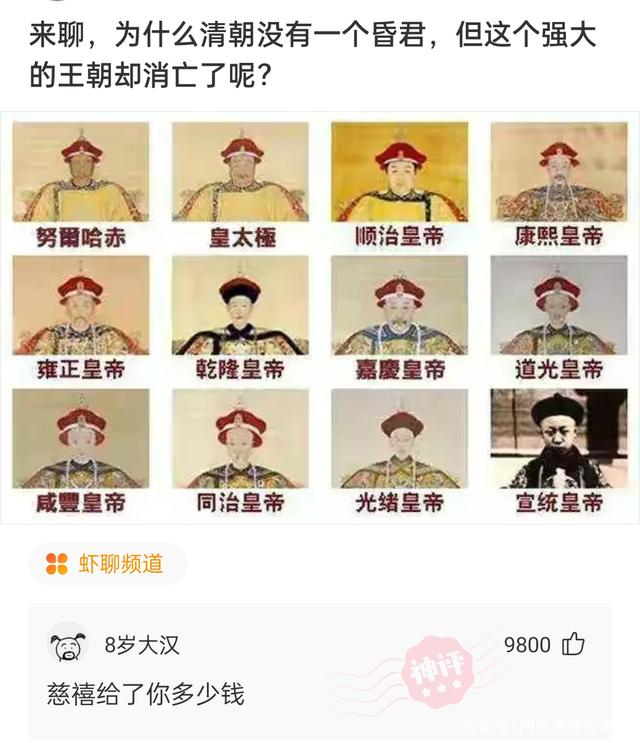The width and height of the screenshot is (640, 743).
Task: Like the comment by 8岁大汉
Action: click(573, 644)
